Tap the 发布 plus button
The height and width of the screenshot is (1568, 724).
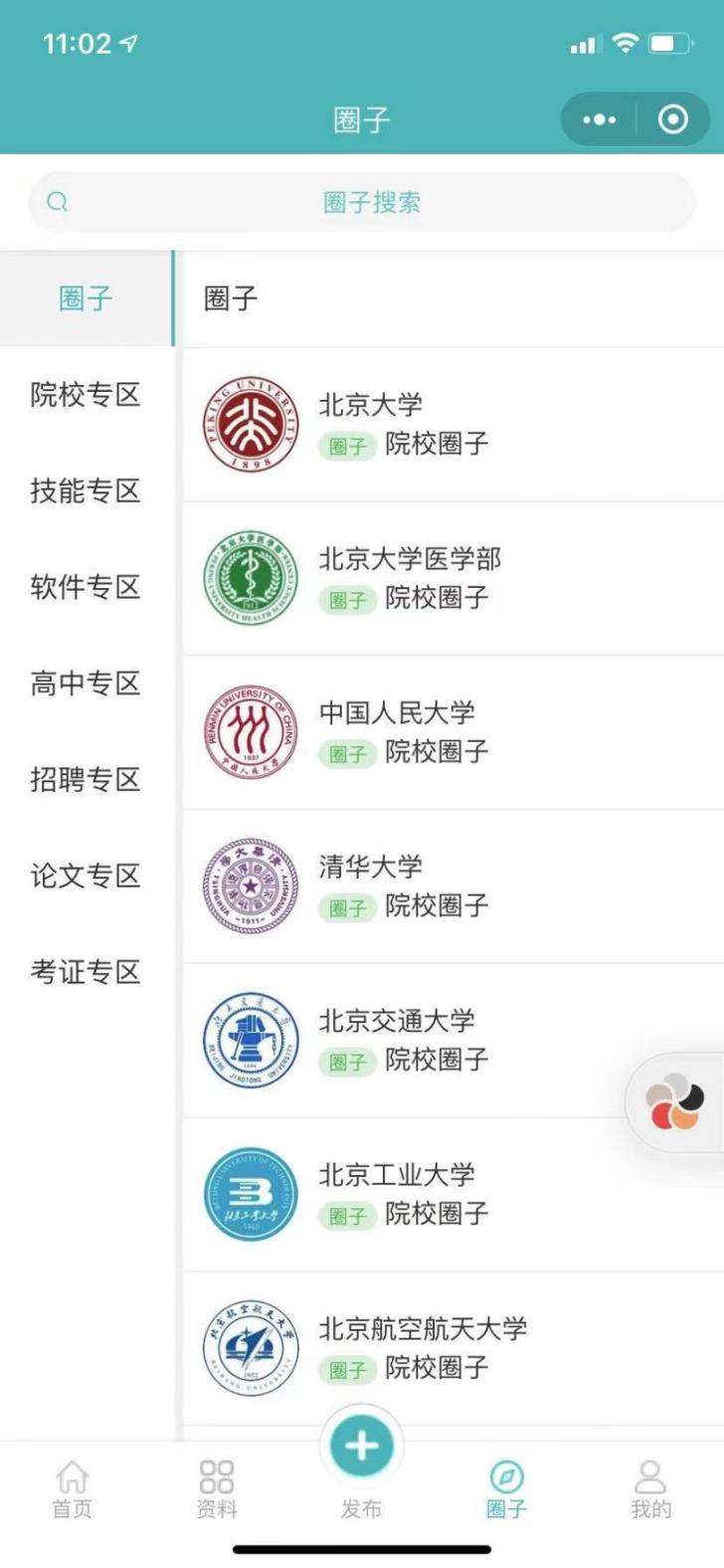click(x=361, y=1448)
